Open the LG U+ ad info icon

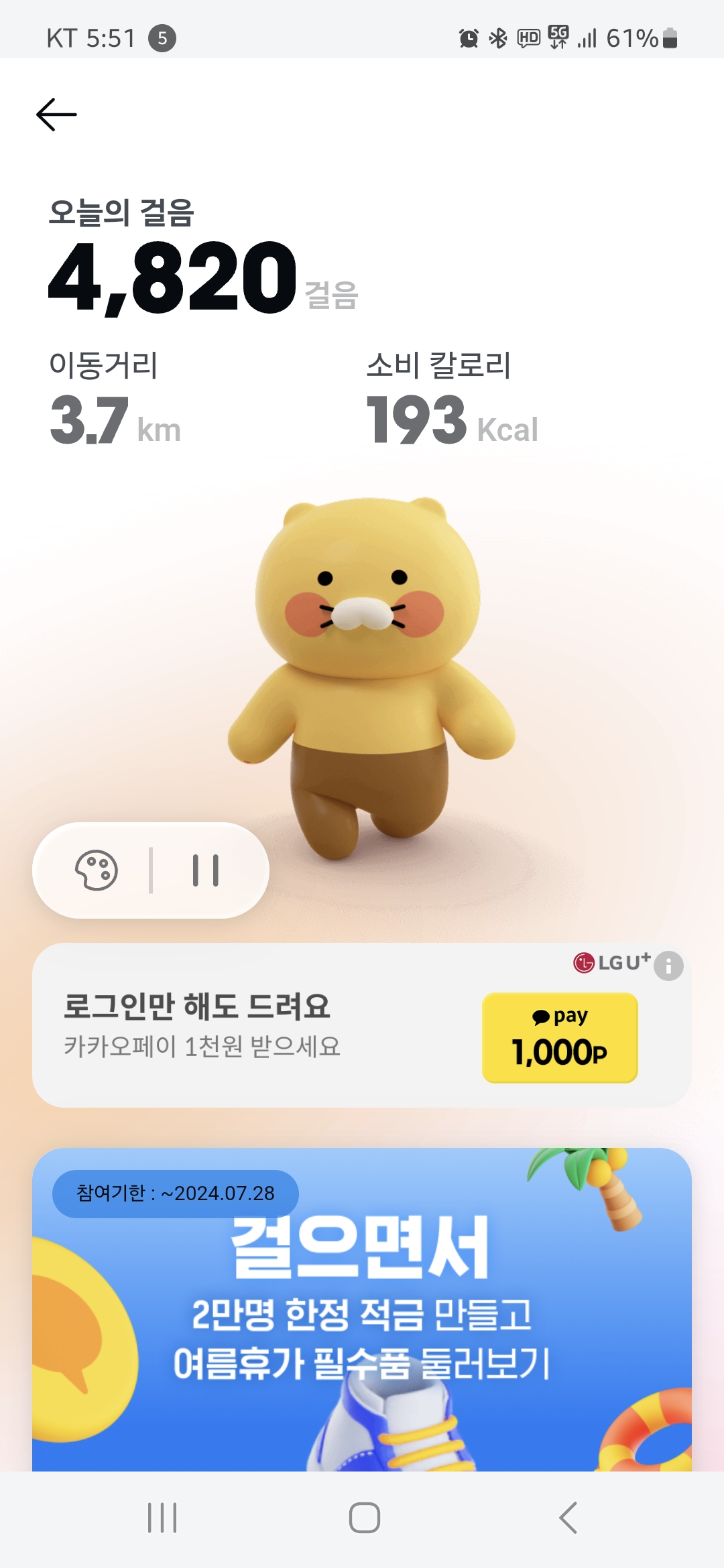[668, 966]
